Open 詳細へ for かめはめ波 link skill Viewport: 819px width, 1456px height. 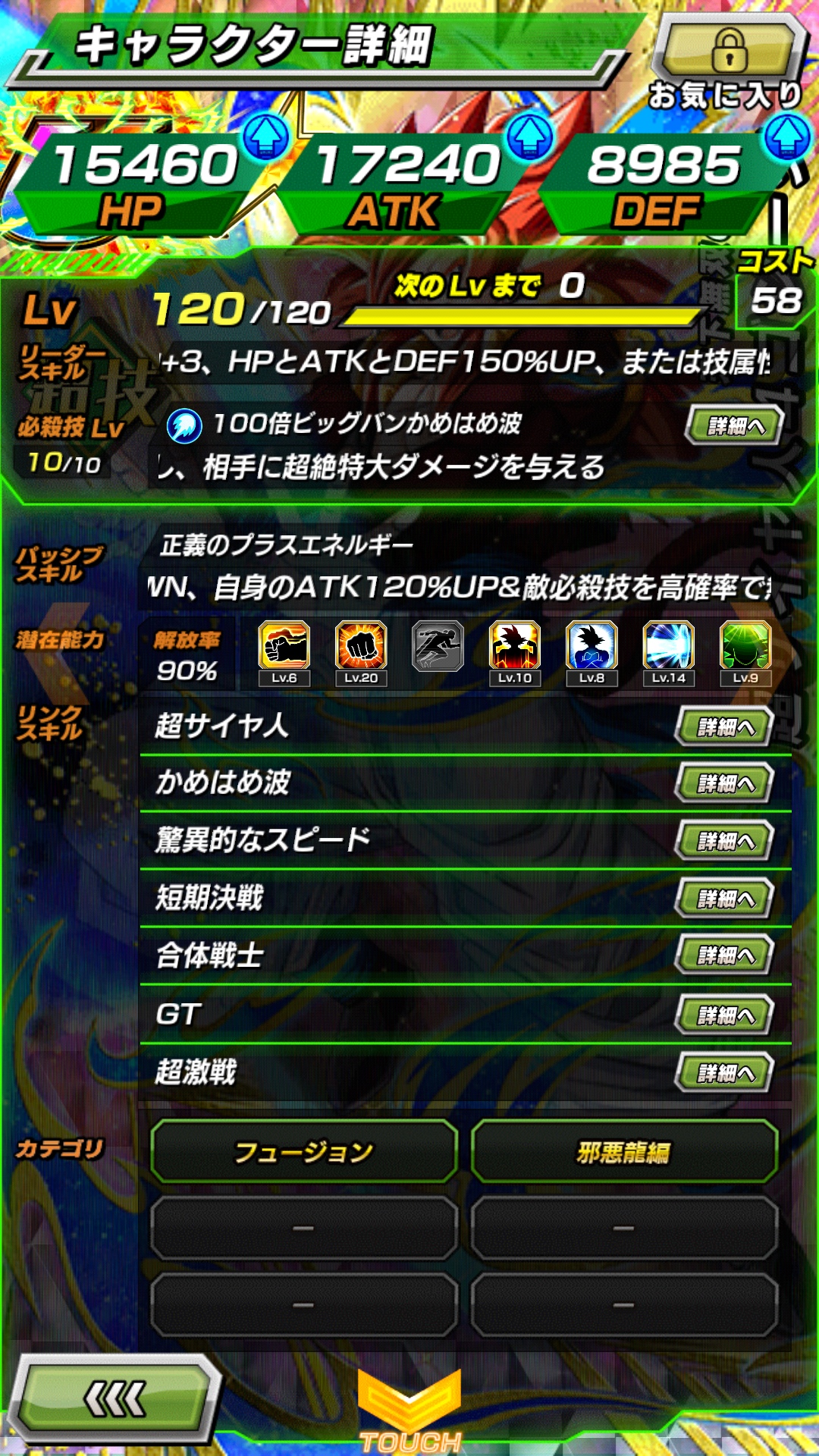pyautogui.click(x=724, y=783)
